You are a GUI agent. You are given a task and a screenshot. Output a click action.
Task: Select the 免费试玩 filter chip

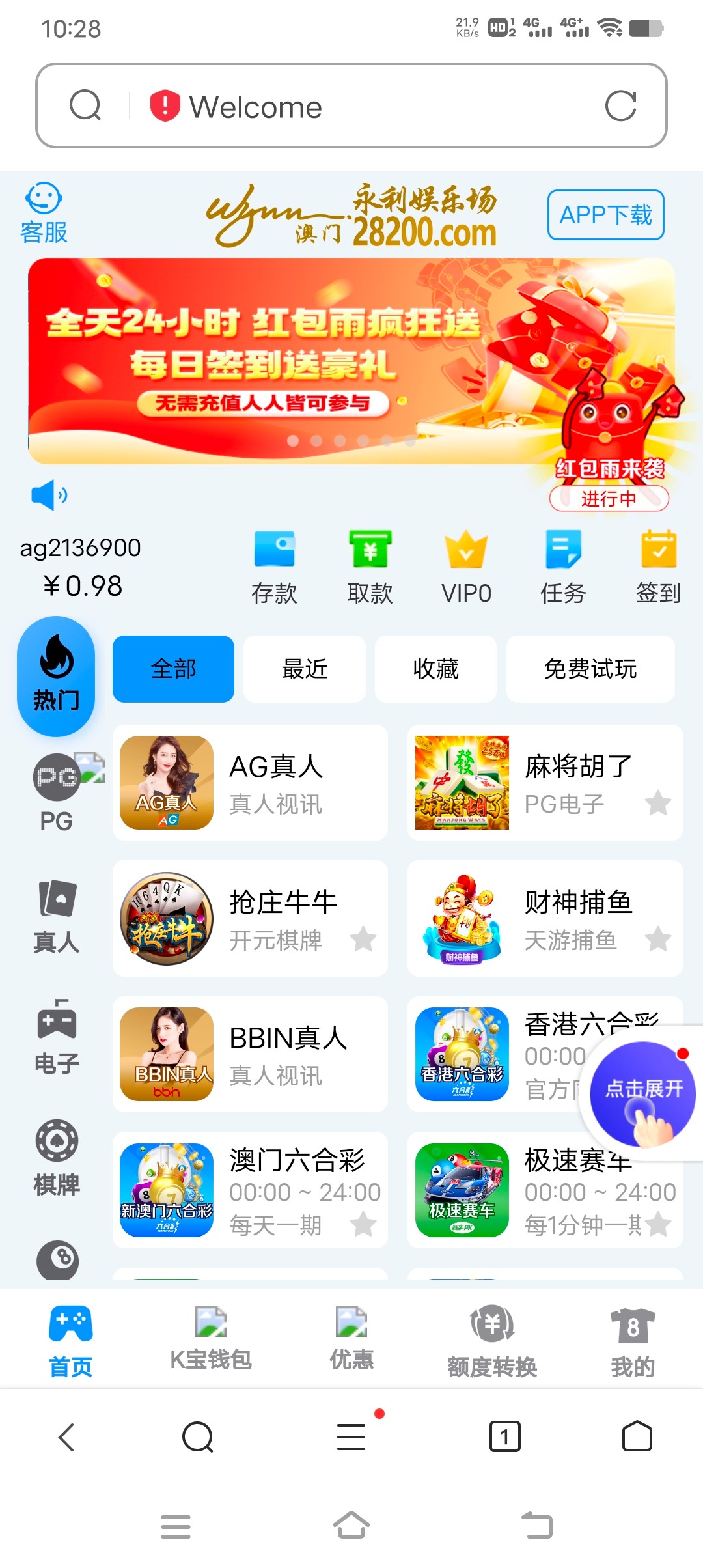pos(590,669)
